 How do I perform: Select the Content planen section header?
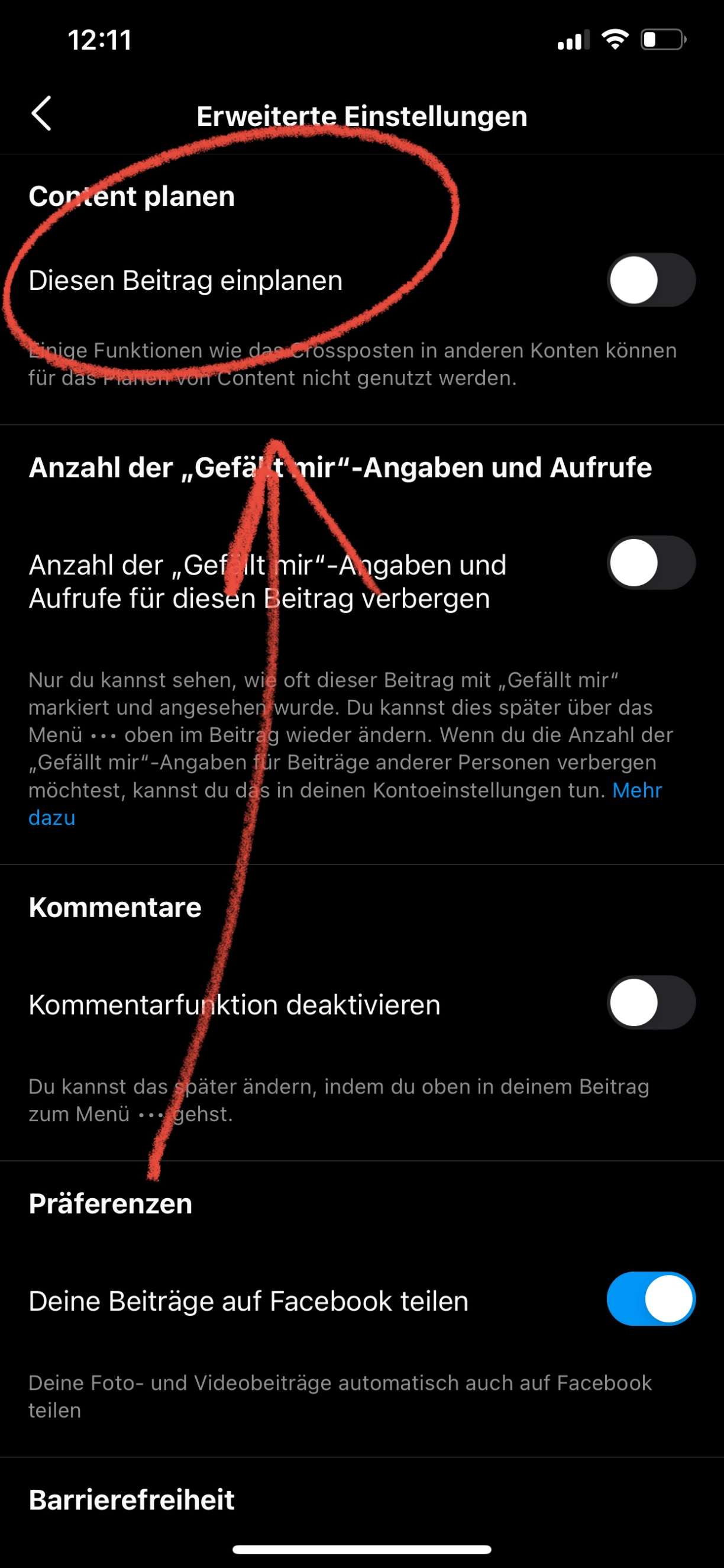click(131, 196)
